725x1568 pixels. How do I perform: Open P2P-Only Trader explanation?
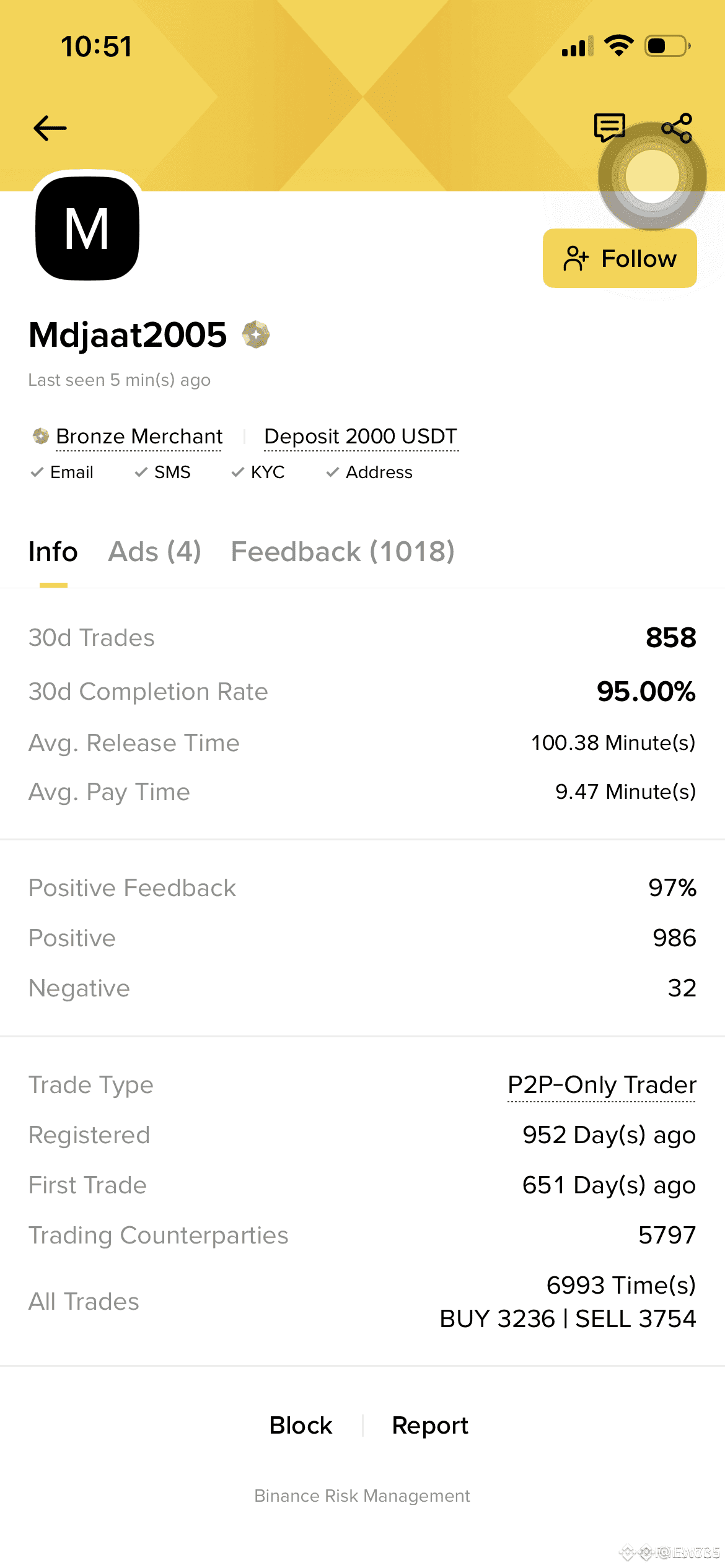pyautogui.click(x=600, y=1084)
